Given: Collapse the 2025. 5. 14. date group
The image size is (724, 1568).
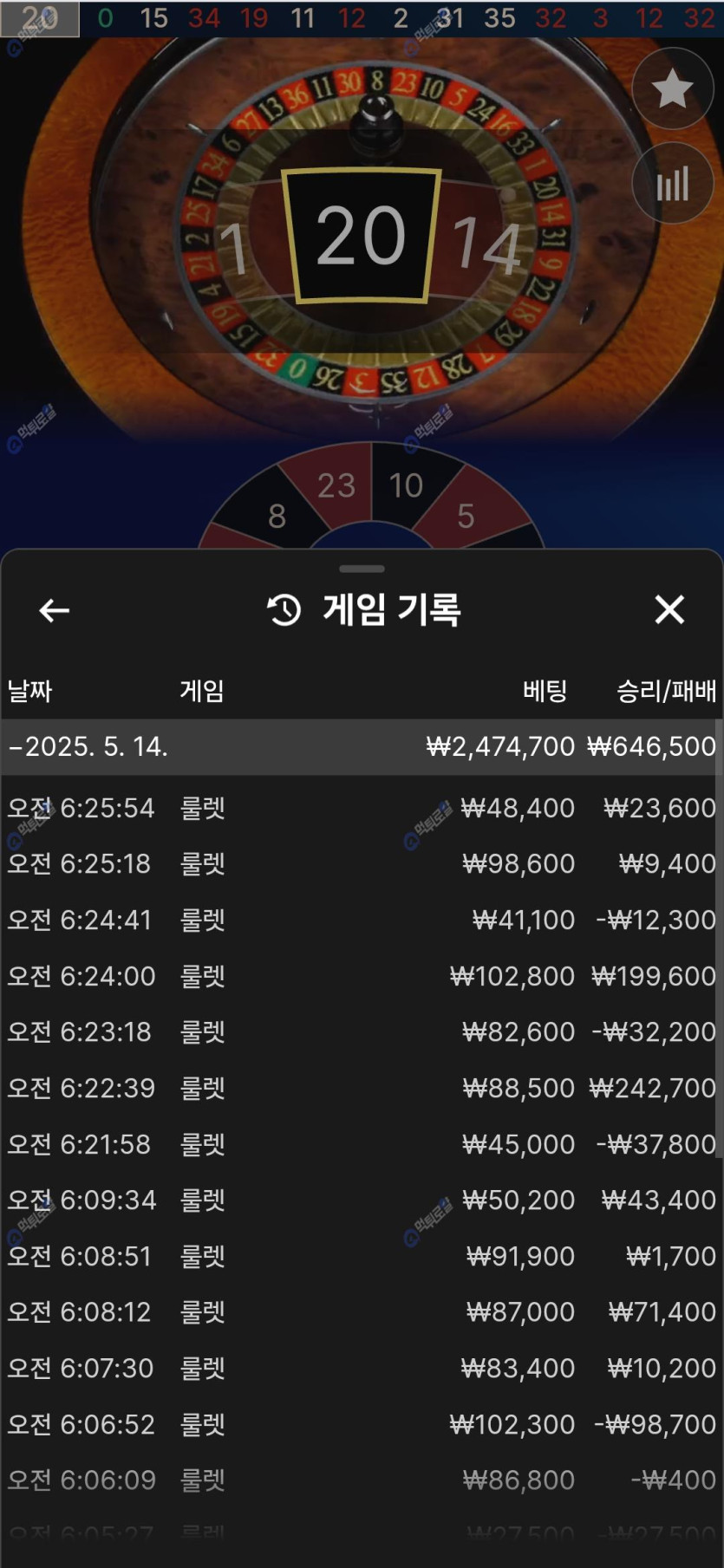Looking at the screenshot, I should tap(87, 746).
